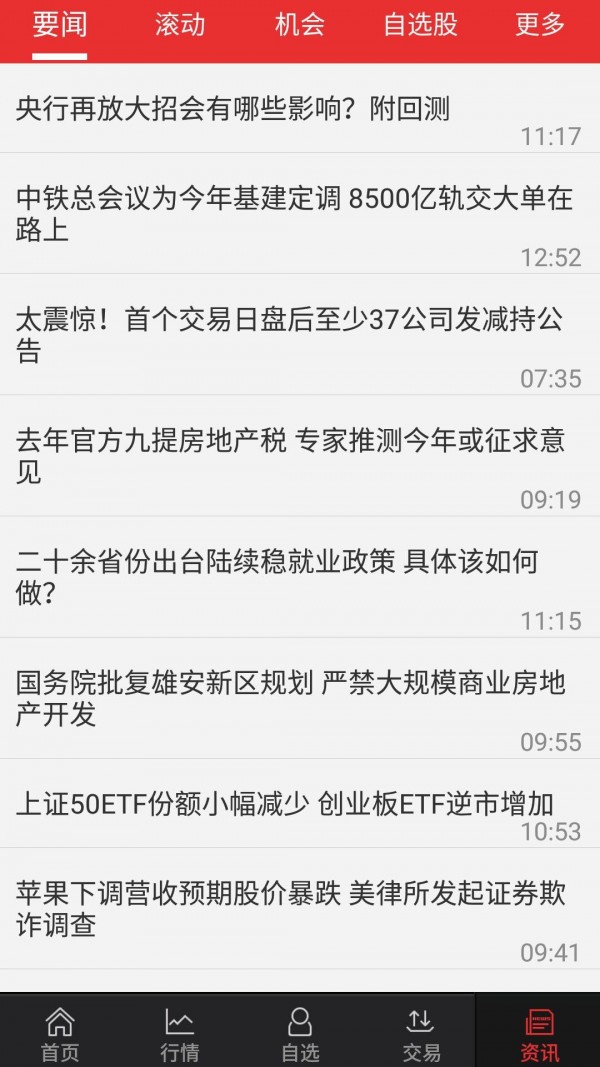600x1067 pixels.
Task: Open the 房地产税 专家推测 article
Action: pyautogui.click(x=300, y=456)
